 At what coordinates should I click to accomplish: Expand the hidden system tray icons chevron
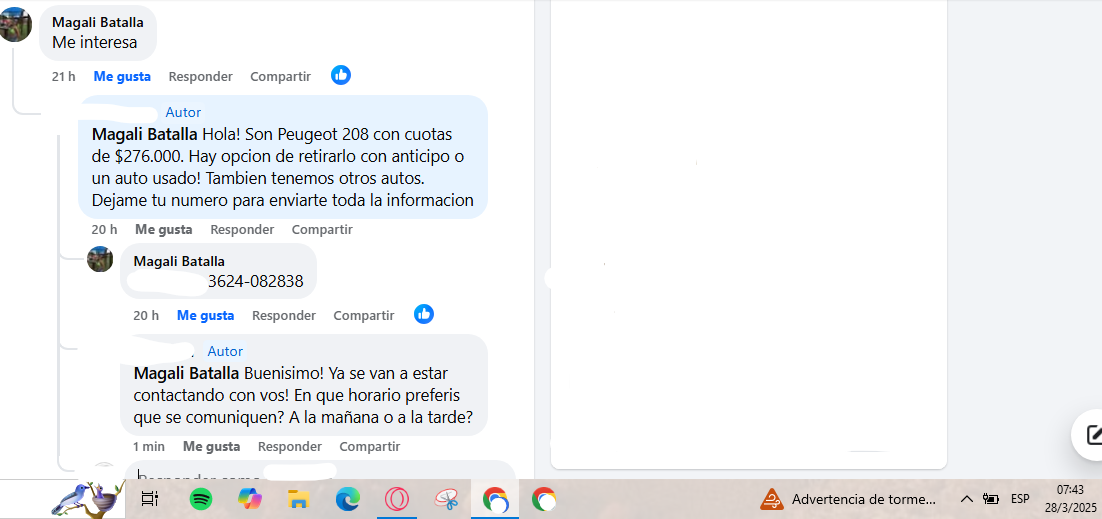point(966,499)
